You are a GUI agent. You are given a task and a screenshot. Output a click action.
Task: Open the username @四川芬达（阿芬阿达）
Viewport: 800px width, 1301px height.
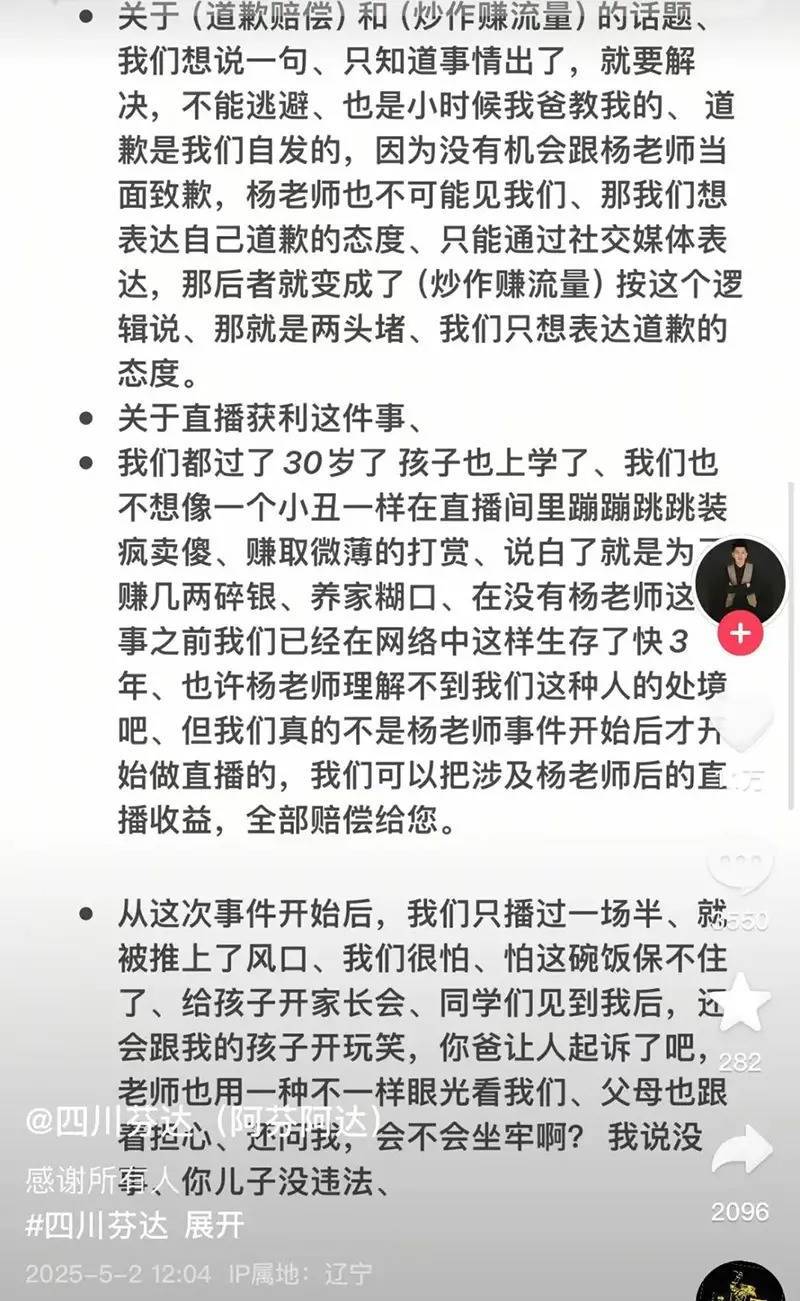pos(206,1120)
